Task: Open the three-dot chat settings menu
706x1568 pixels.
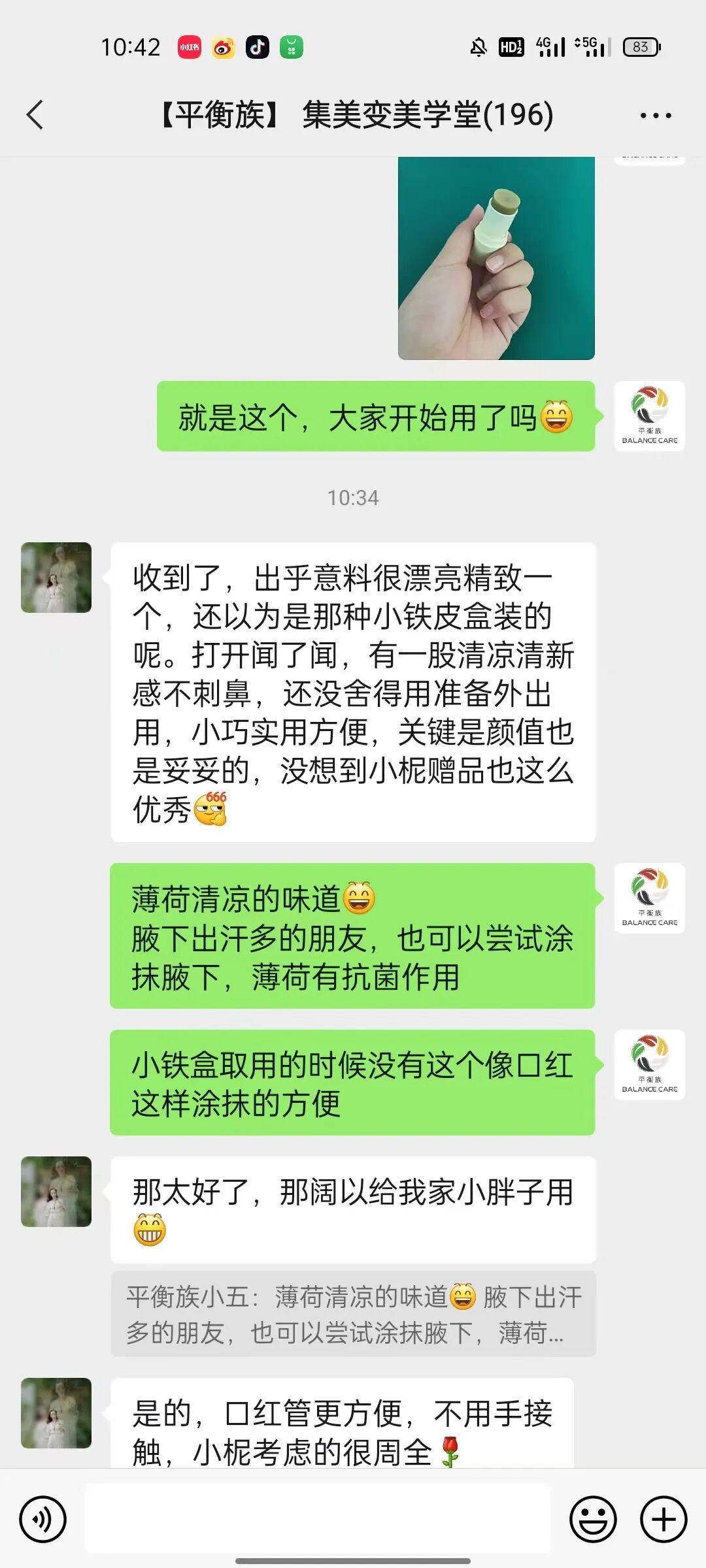Action: (656, 115)
